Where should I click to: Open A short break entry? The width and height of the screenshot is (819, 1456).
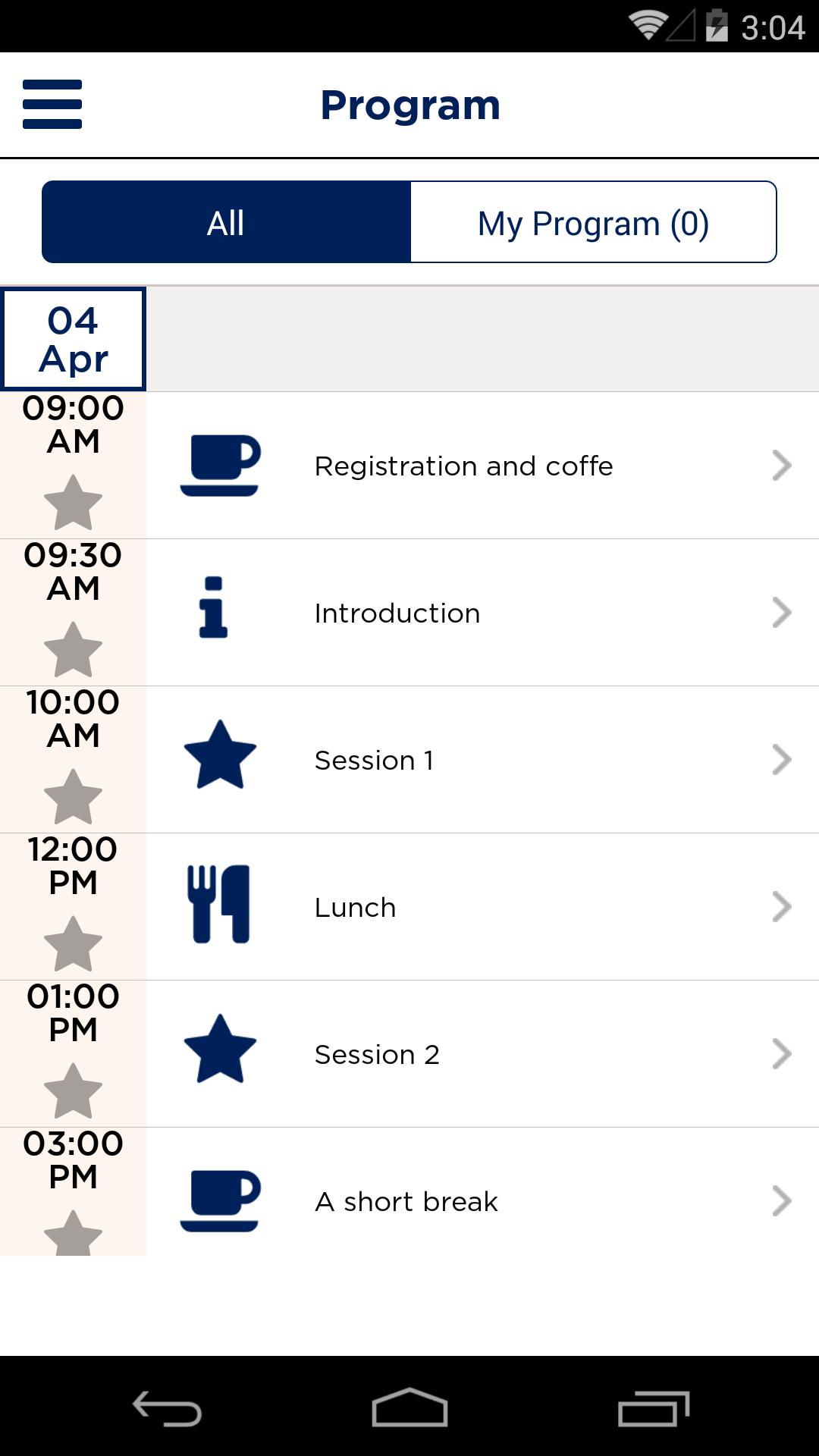click(x=482, y=1201)
